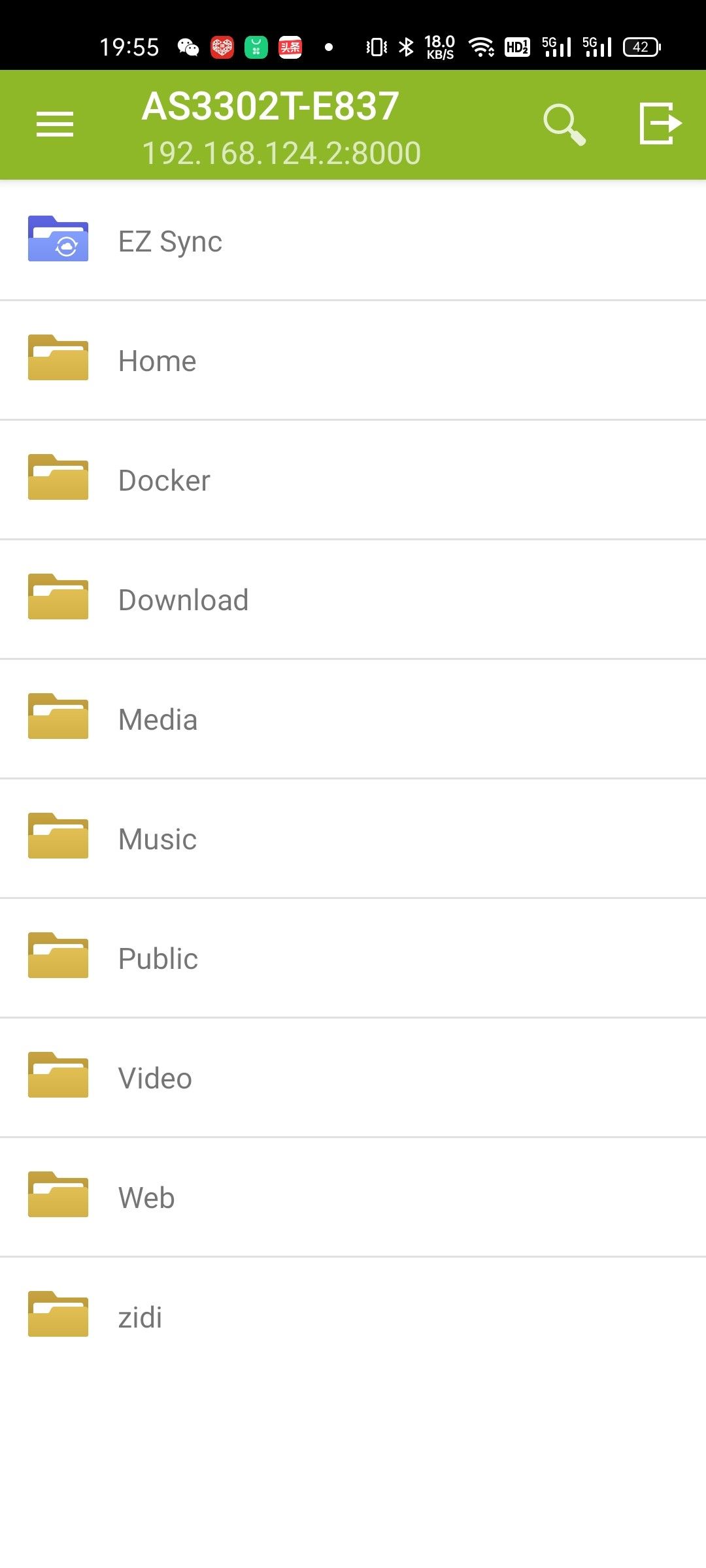706x1568 pixels.
Task: Open the Video folder
Action: coord(155,1078)
